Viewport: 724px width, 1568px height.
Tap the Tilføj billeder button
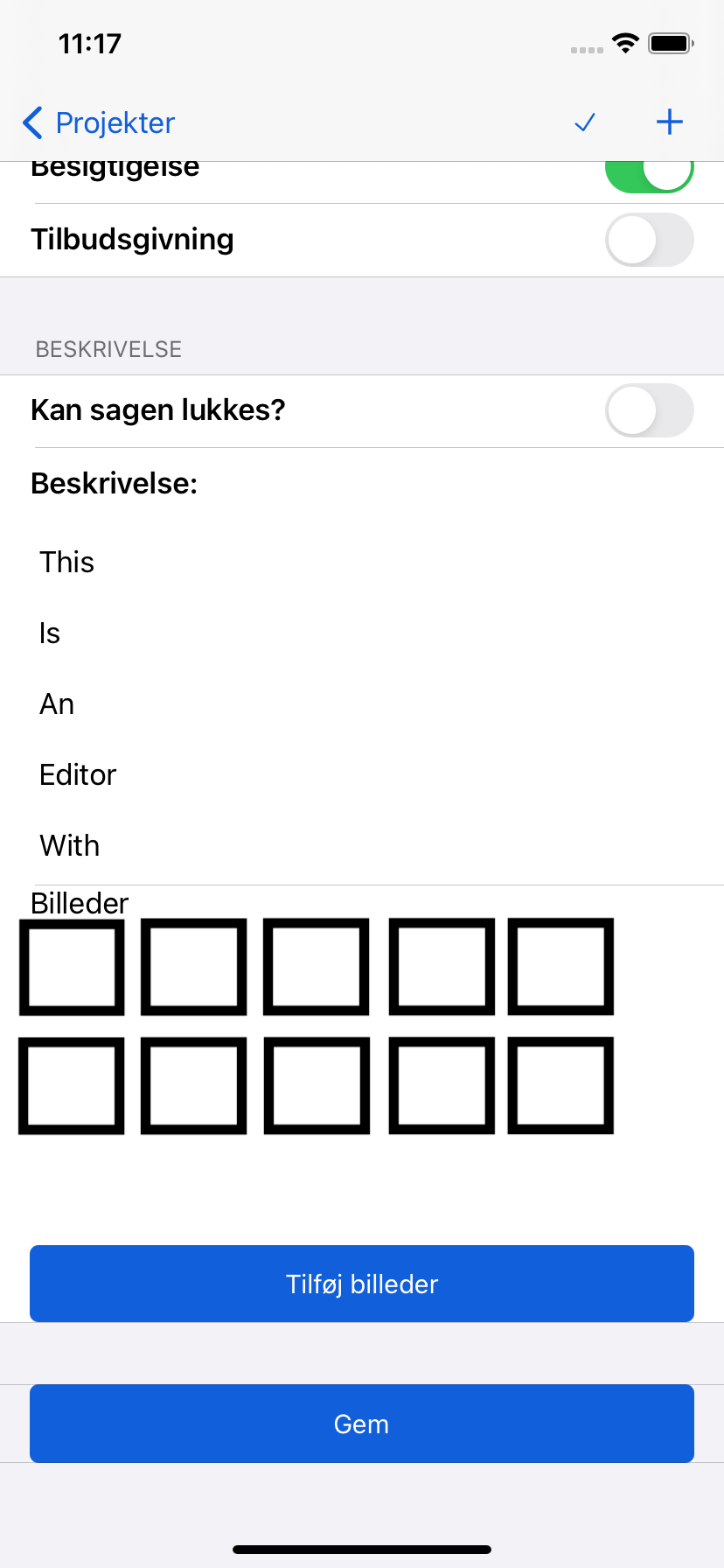click(x=362, y=1284)
